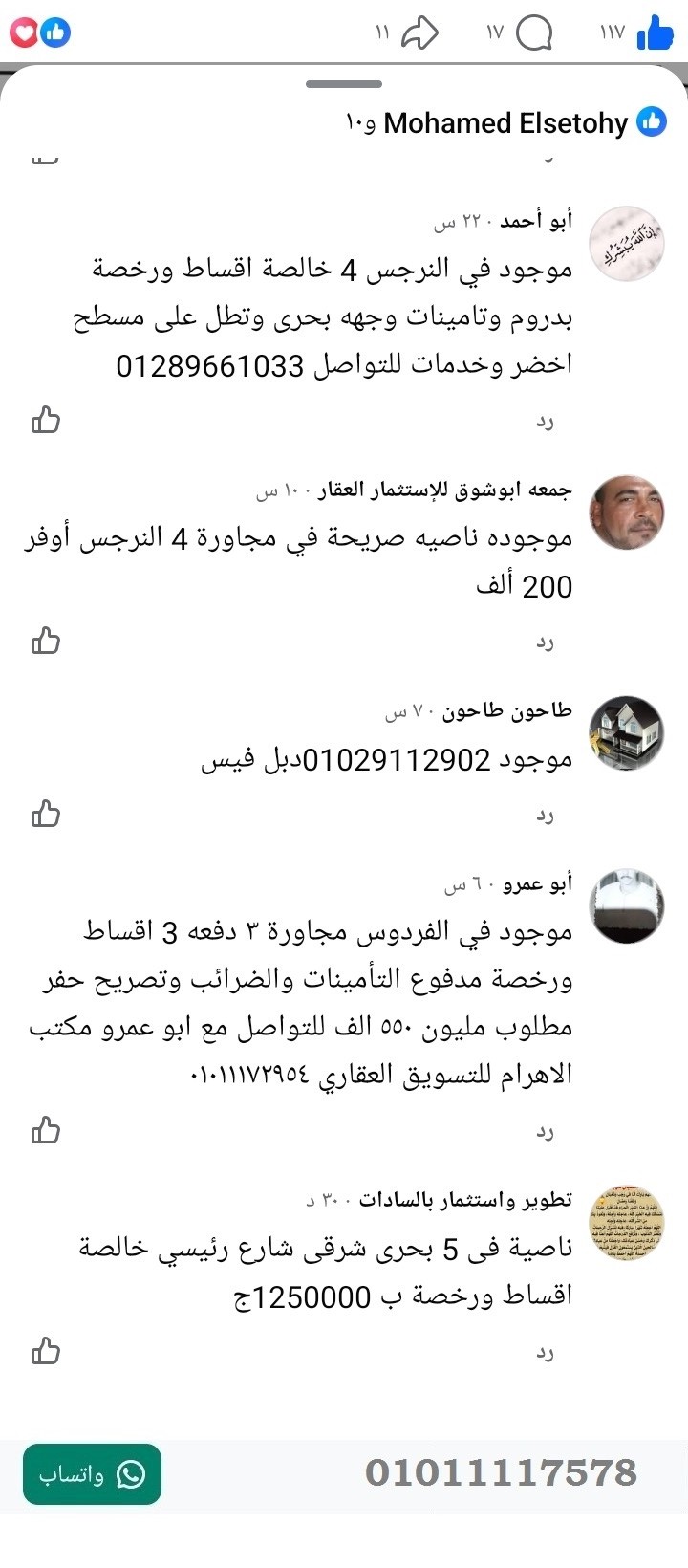
Task: Like أبو عمرو's comment with the thumb icon
Action: point(45,1130)
